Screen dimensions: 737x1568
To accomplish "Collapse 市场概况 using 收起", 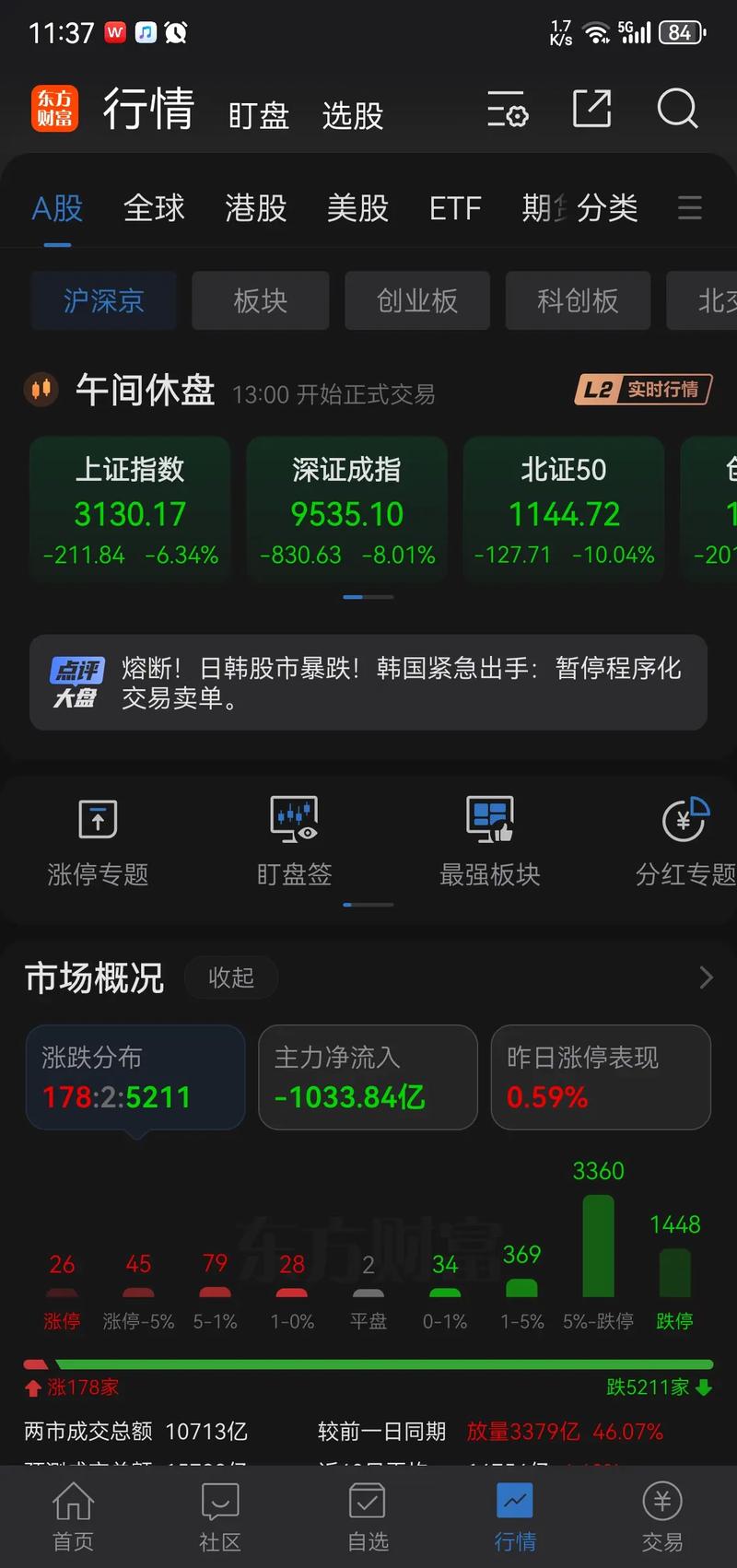I will coord(231,977).
